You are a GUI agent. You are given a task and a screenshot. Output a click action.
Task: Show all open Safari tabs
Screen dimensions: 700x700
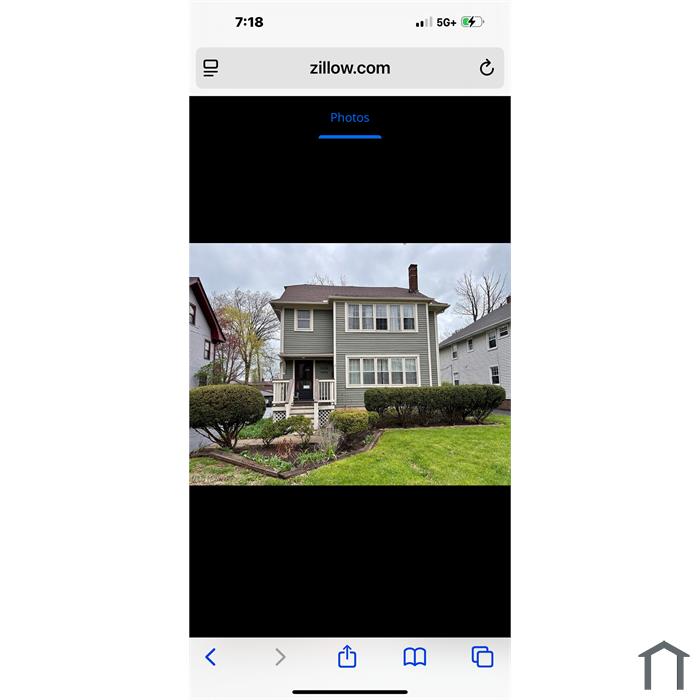coord(483,657)
